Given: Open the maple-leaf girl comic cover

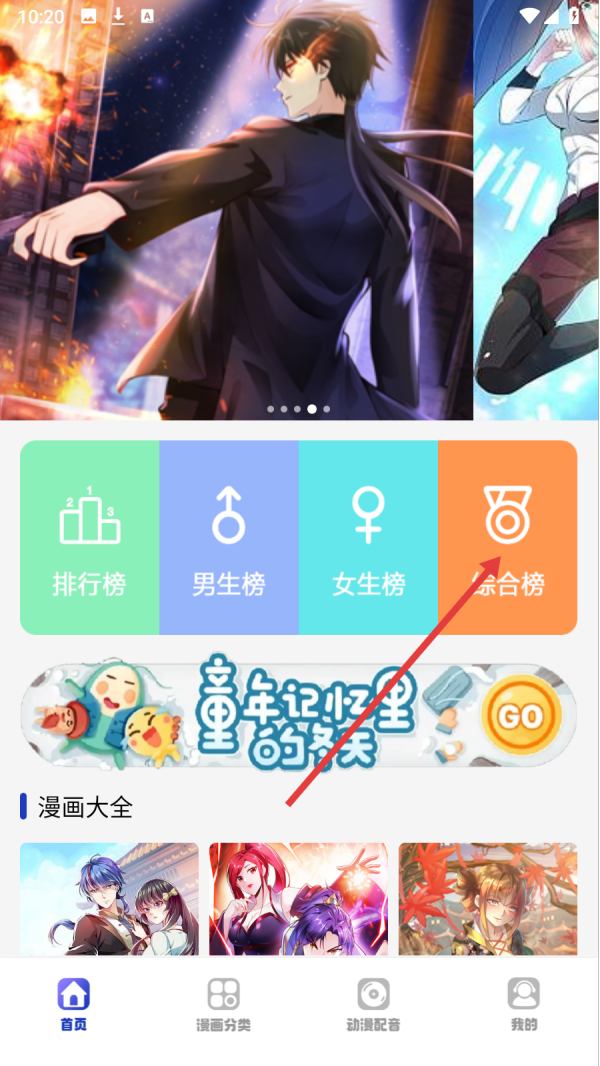Looking at the screenshot, I should (x=488, y=899).
